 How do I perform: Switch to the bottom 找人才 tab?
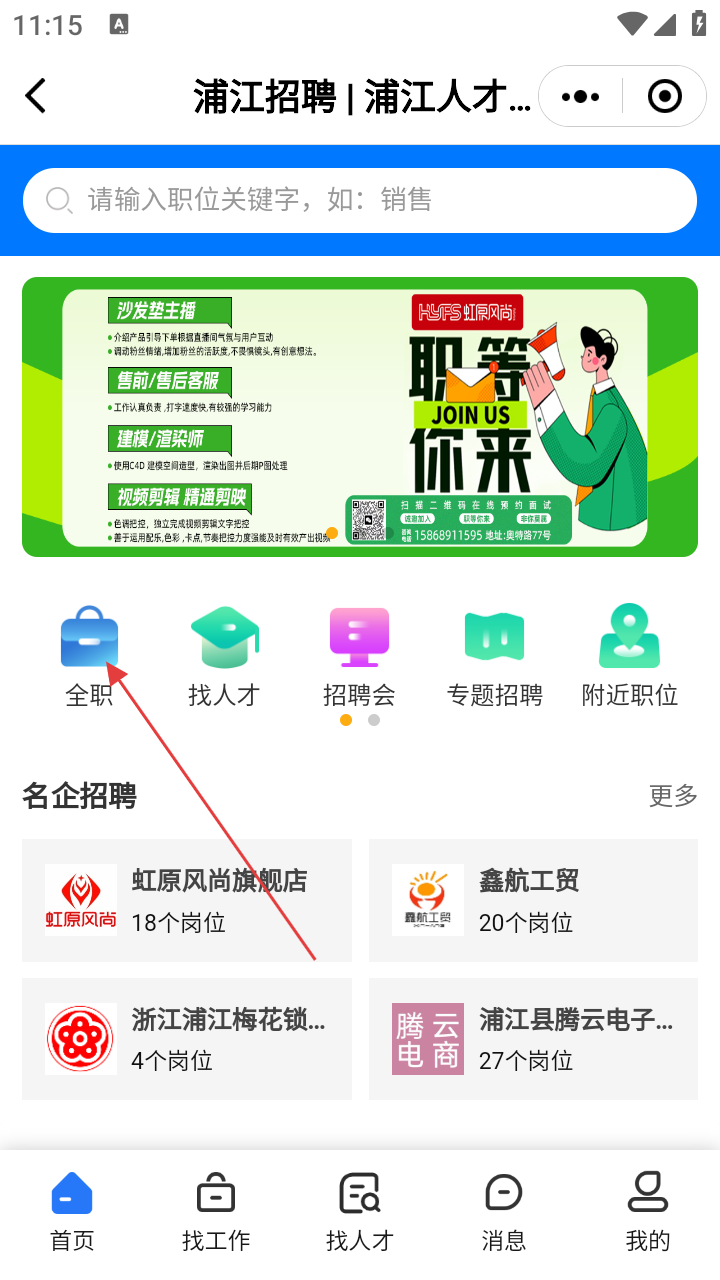tap(360, 1213)
